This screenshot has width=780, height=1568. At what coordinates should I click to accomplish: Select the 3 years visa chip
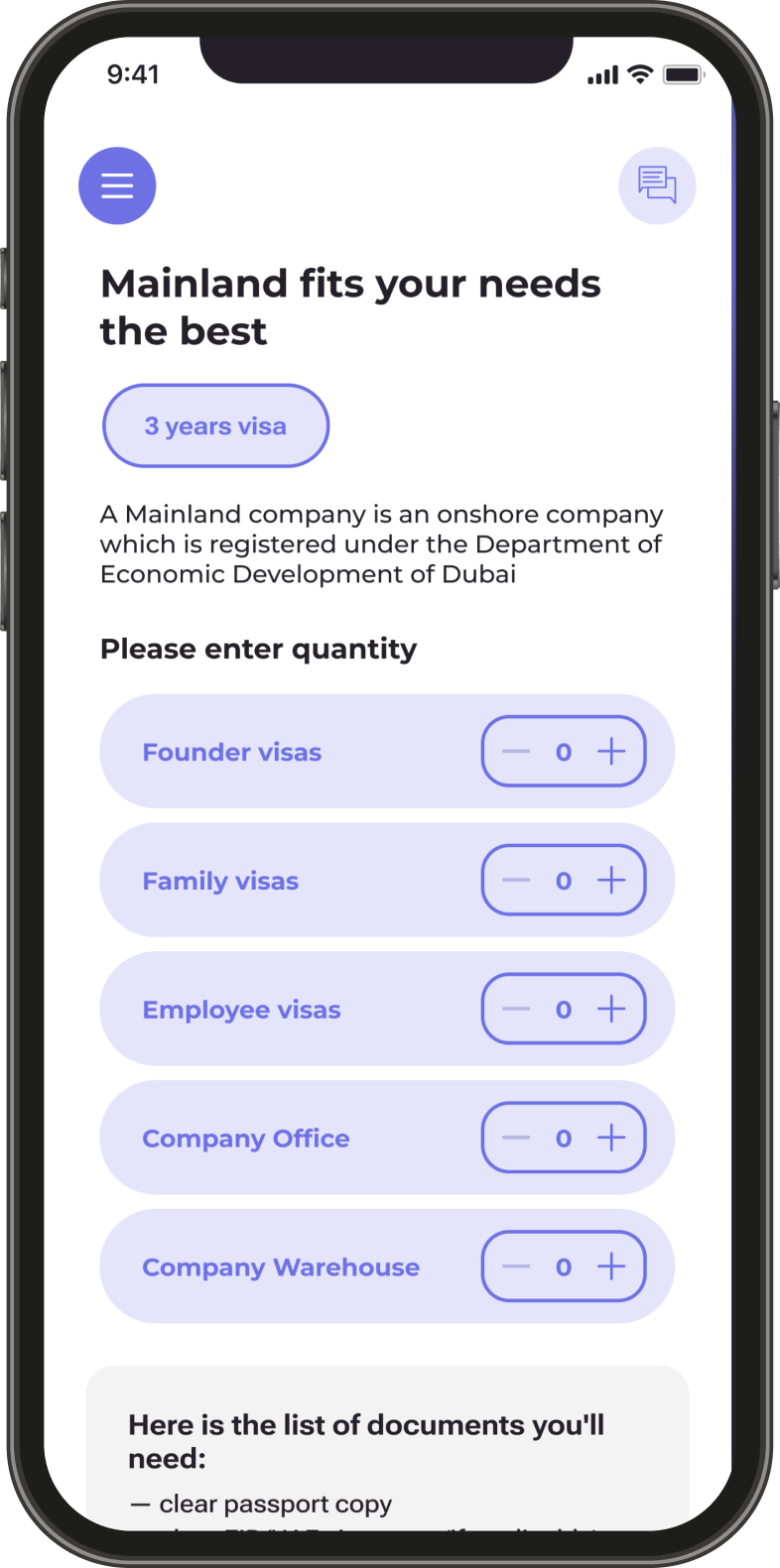(x=215, y=425)
